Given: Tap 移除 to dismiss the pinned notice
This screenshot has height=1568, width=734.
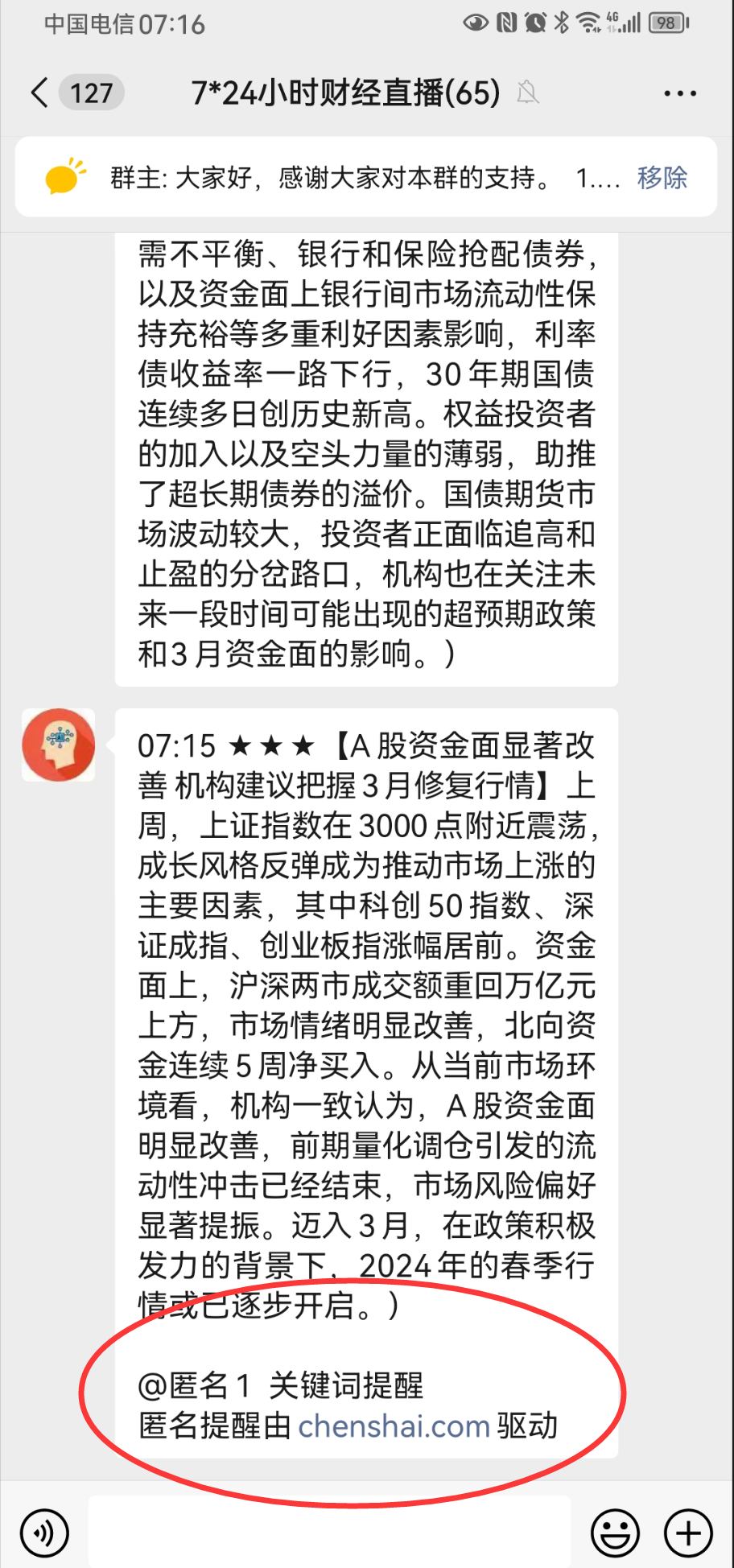Looking at the screenshot, I should [662, 178].
